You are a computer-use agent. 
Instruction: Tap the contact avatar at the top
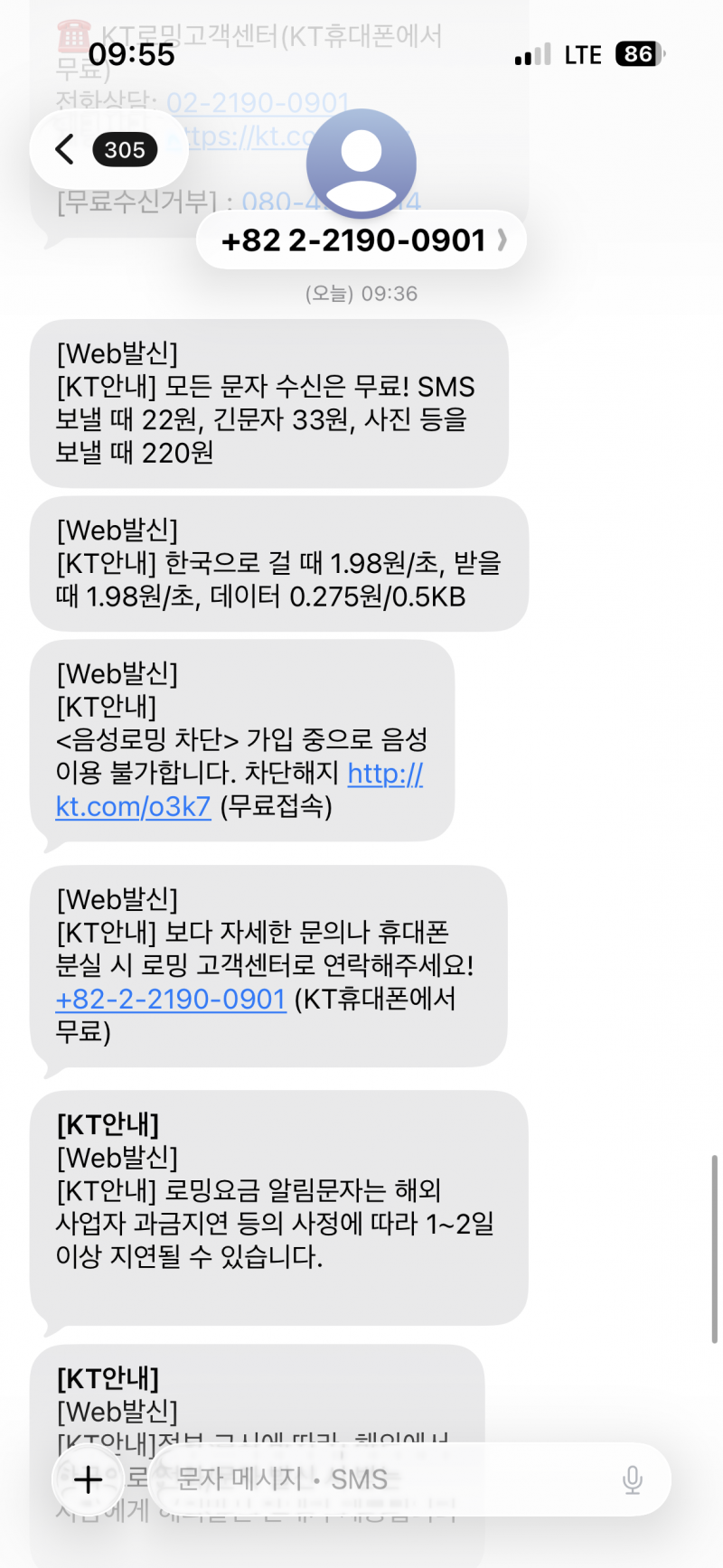click(x=361, y=163)
